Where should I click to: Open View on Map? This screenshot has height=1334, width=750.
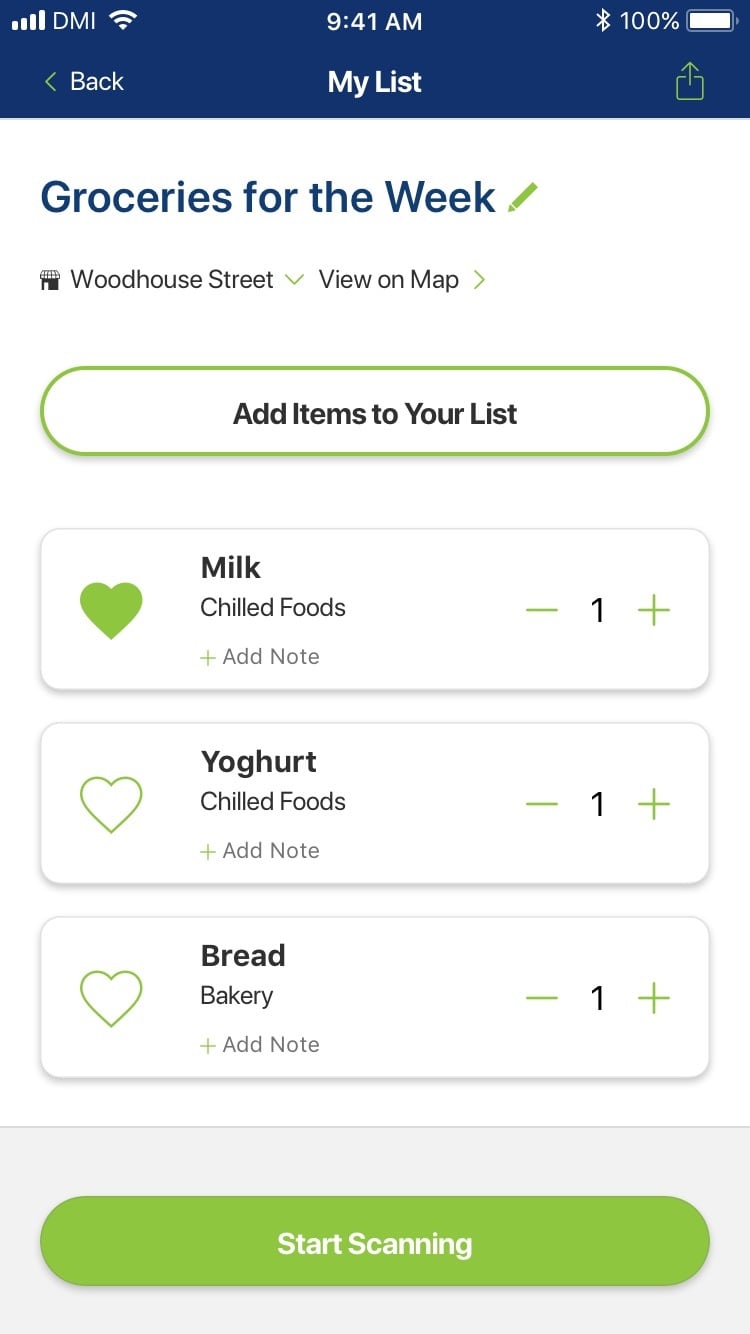[402, 280]
